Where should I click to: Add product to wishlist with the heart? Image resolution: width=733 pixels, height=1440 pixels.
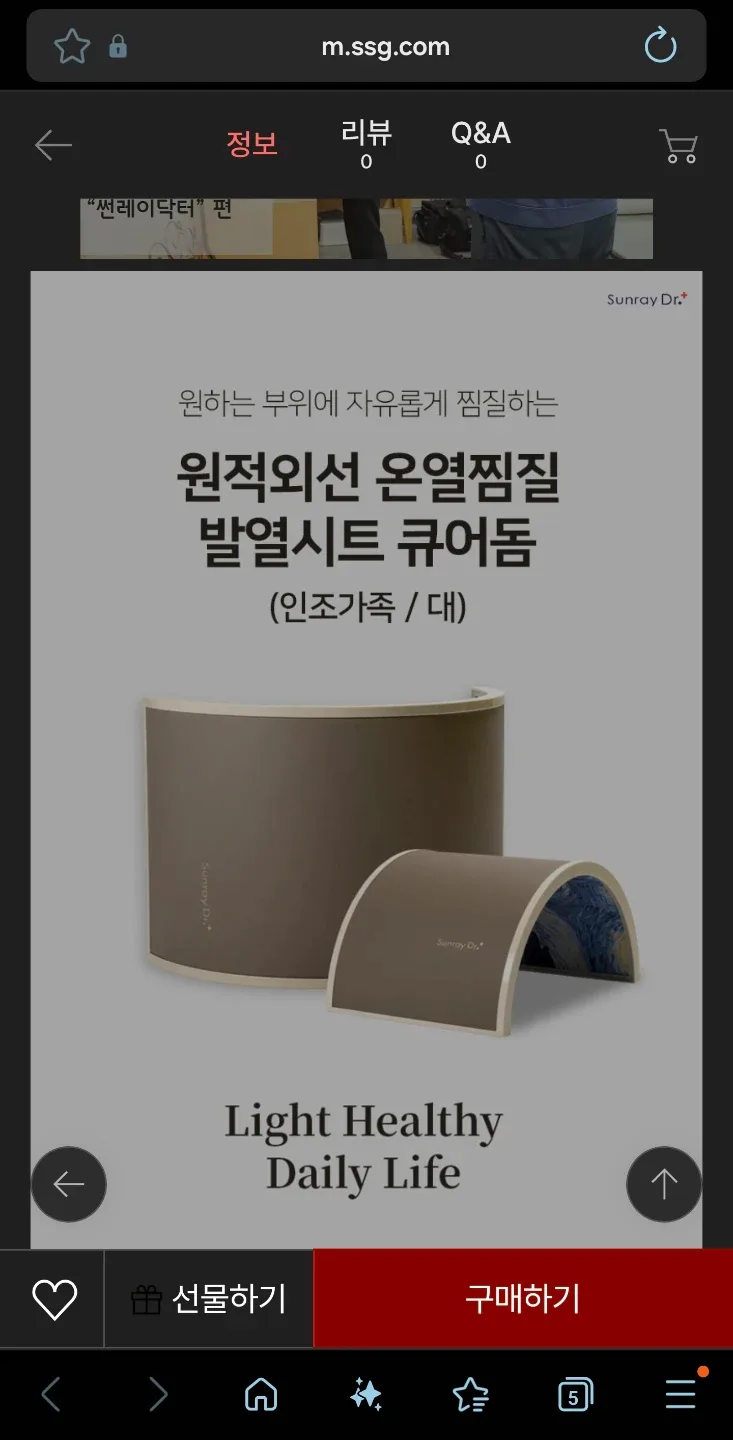tap(54, 1299)
